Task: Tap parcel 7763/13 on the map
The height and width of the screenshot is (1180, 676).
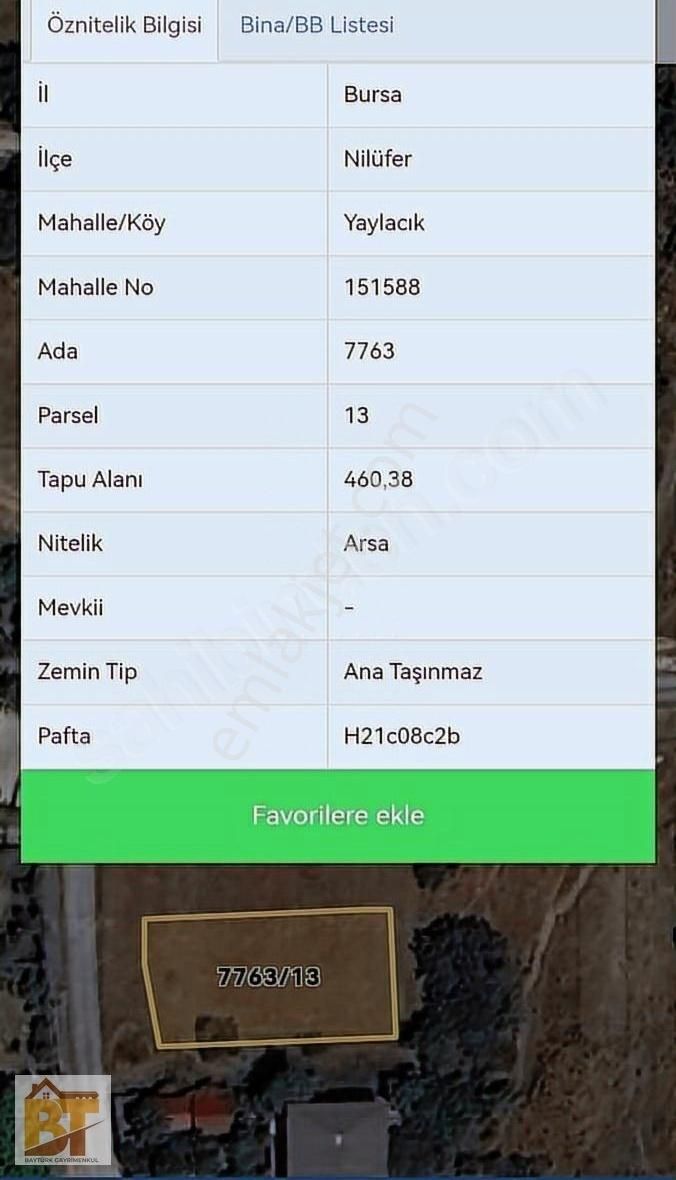Action: (270, 976)
